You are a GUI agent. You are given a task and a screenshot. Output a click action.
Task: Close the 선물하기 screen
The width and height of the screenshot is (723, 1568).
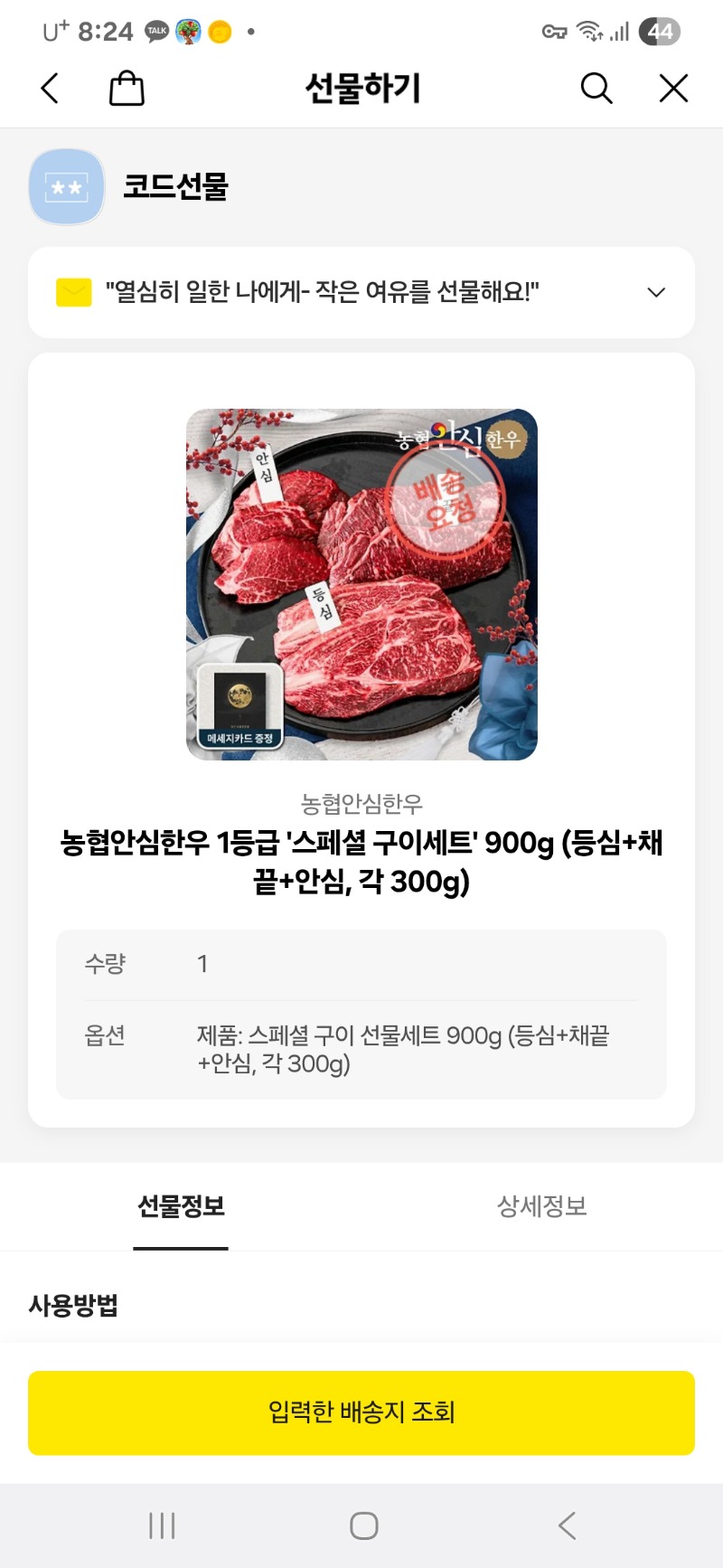click(673, 89)
